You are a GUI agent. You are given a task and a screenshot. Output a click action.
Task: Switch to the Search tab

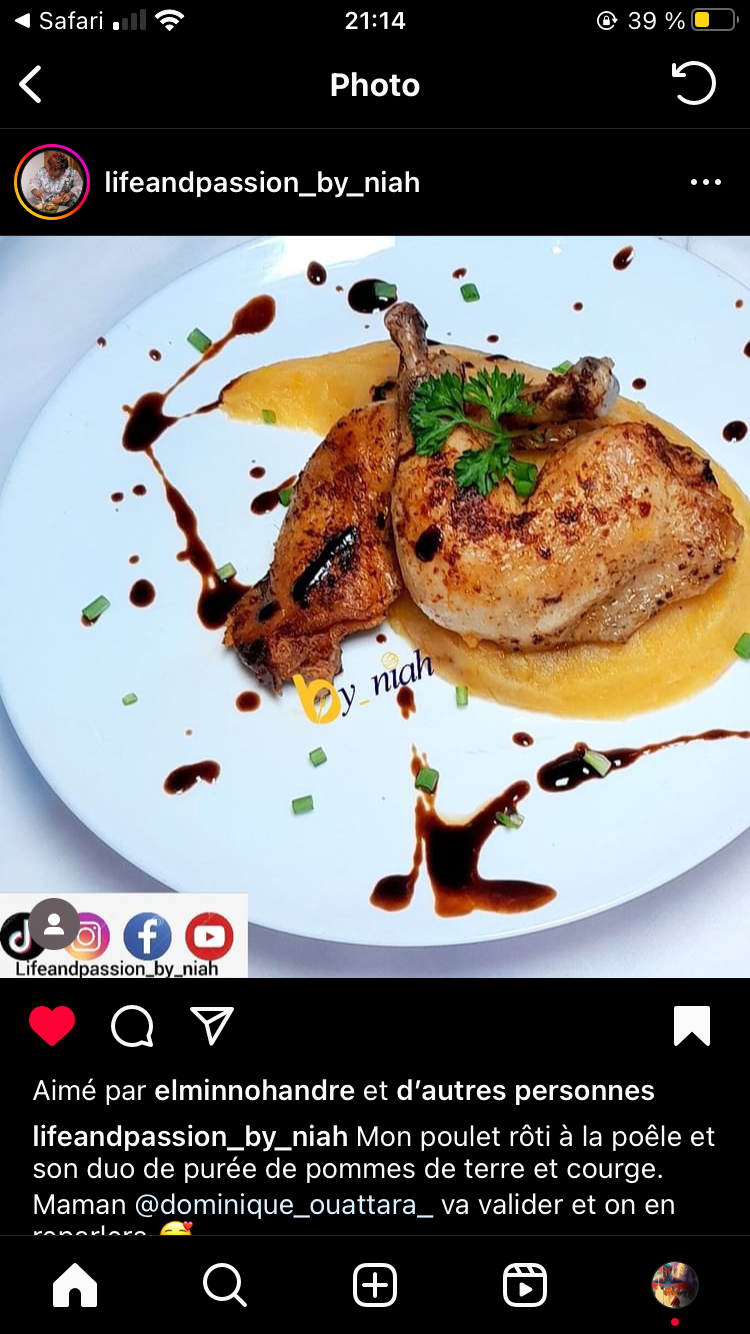[x=225, y=1286]
